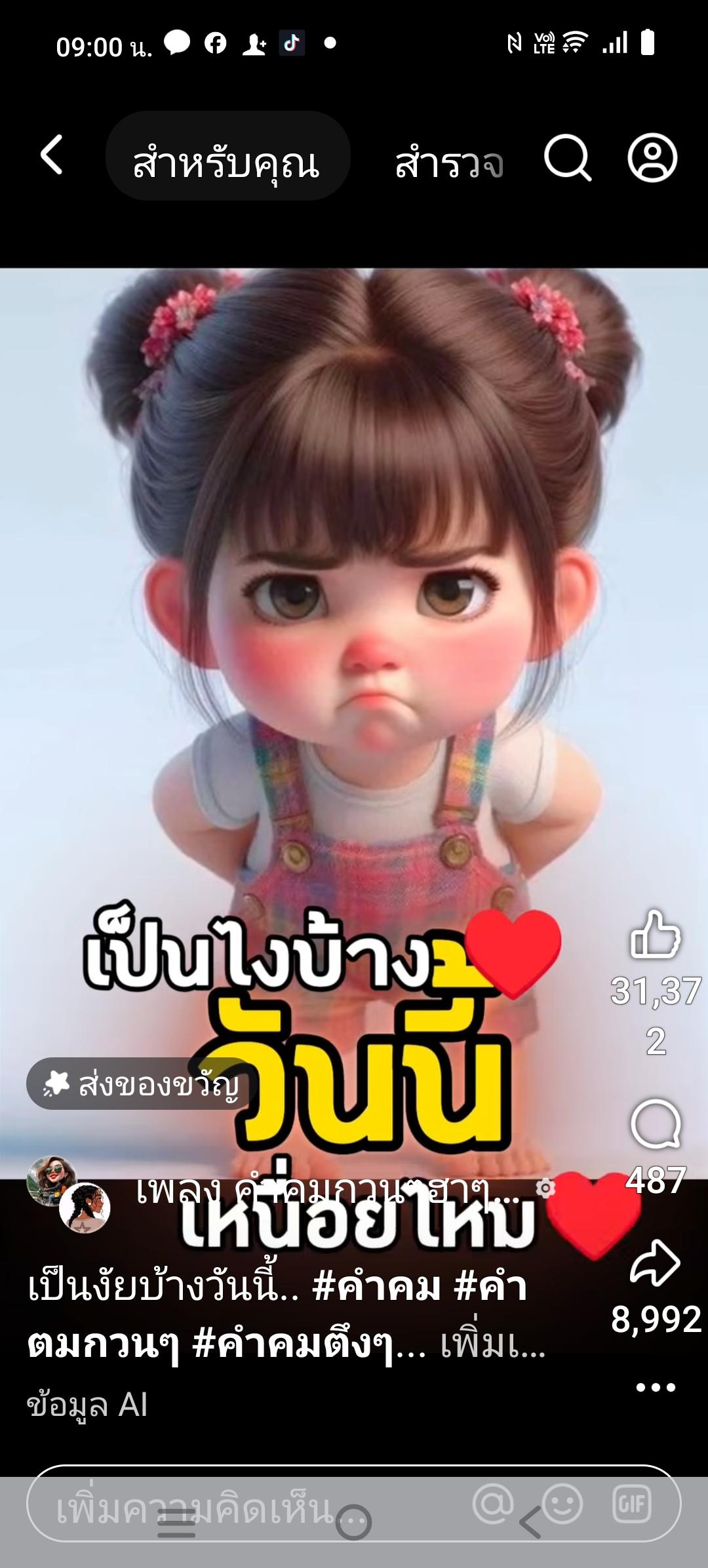Open the emoji picker in comment bar
708x1568 pixels.
point(562,1502)
